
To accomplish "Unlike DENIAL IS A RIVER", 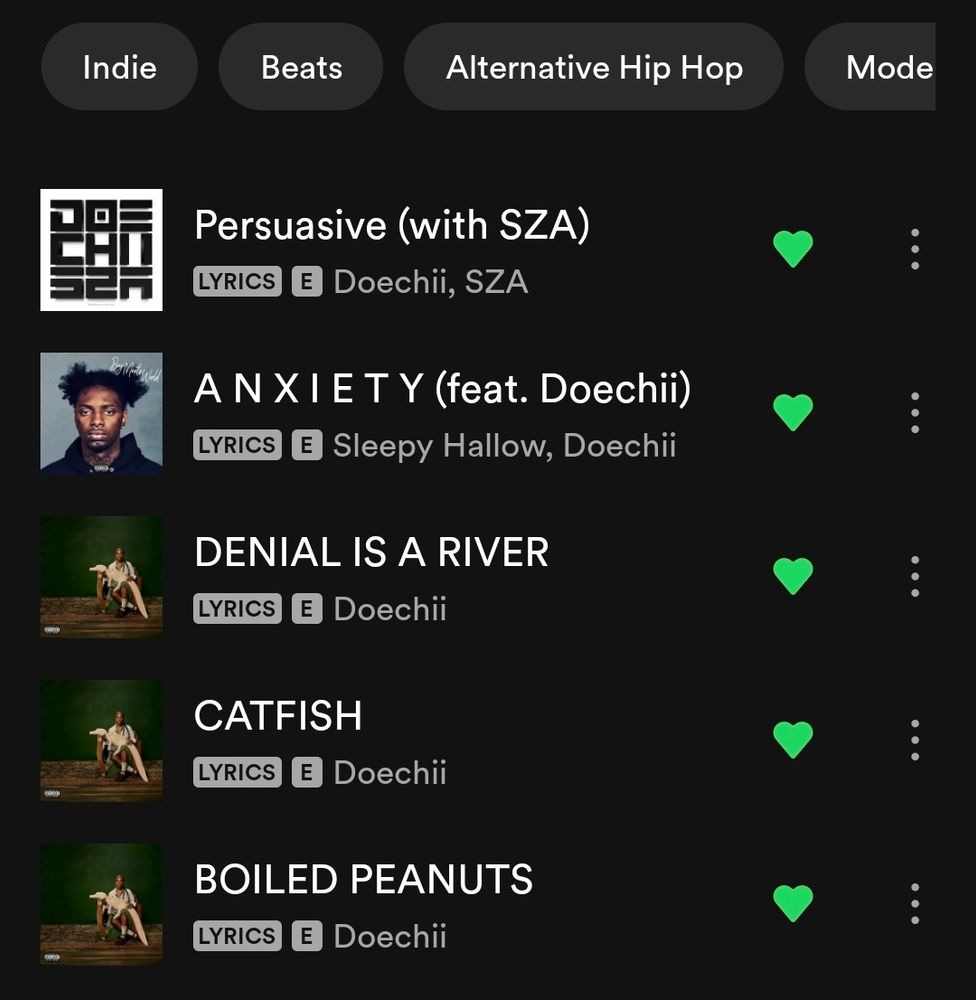I will [x=793, y=575].
